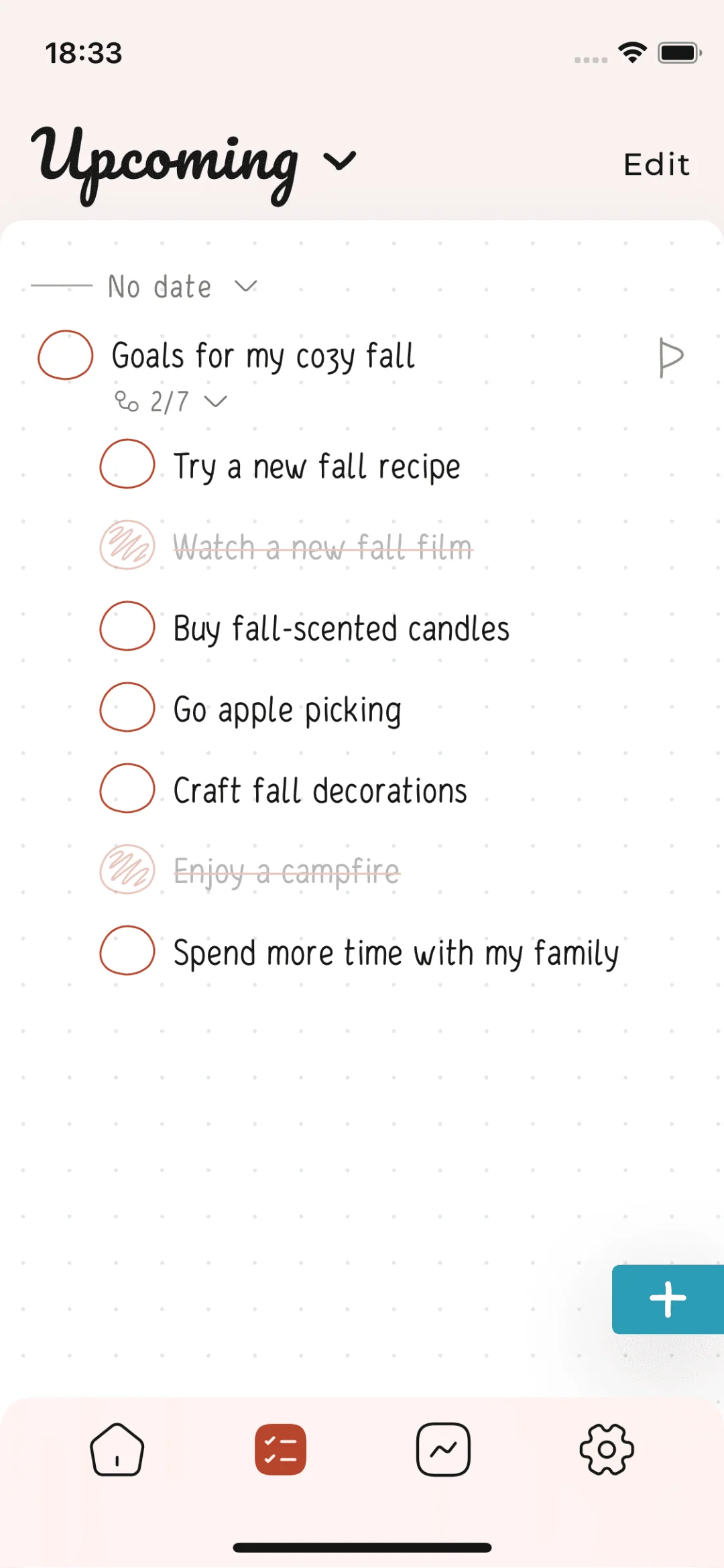The height and width of the screenshot is (1568, 724).
Task: Tap the teal plus button to add a task
Action: tap(667, 1299)
